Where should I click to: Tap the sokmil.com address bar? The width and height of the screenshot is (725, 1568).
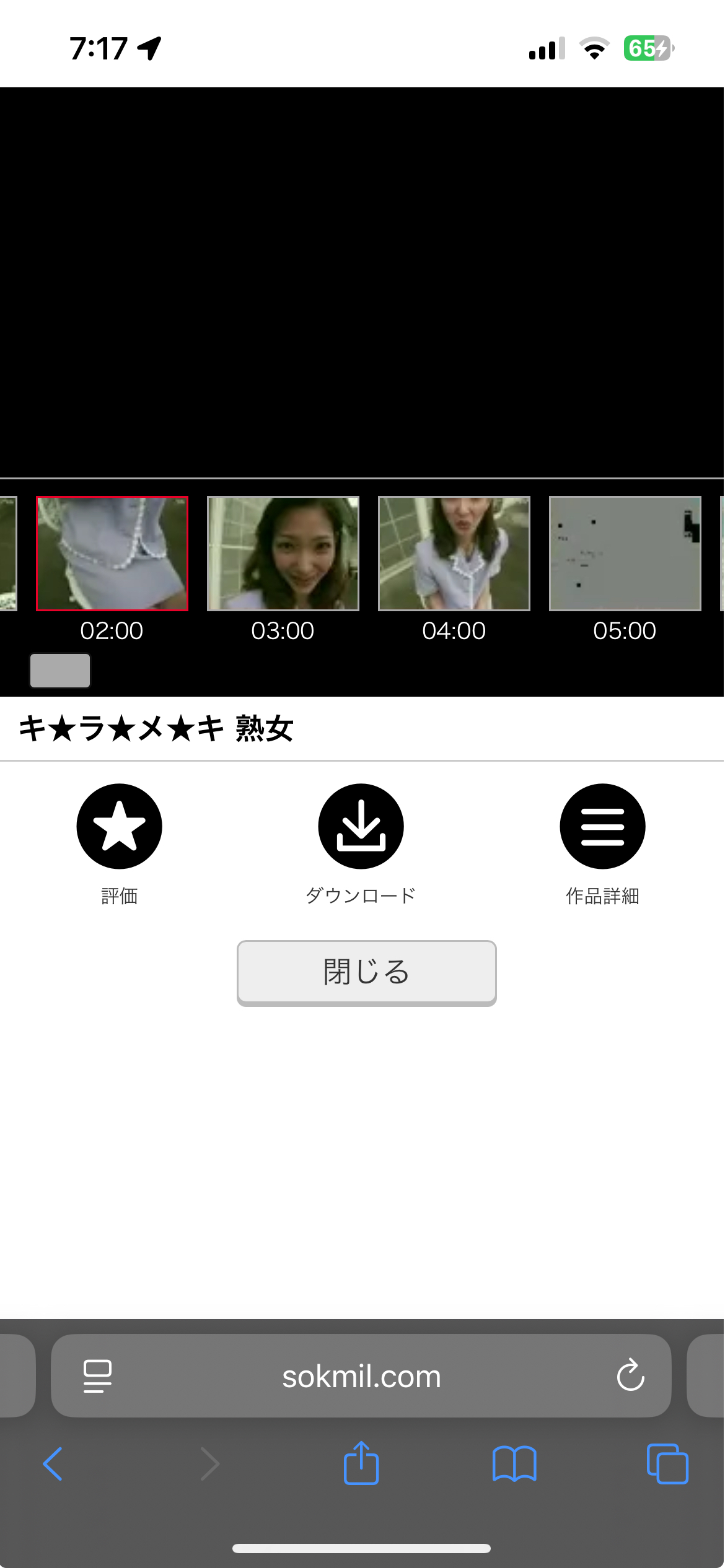click(x=361, y=1375)
